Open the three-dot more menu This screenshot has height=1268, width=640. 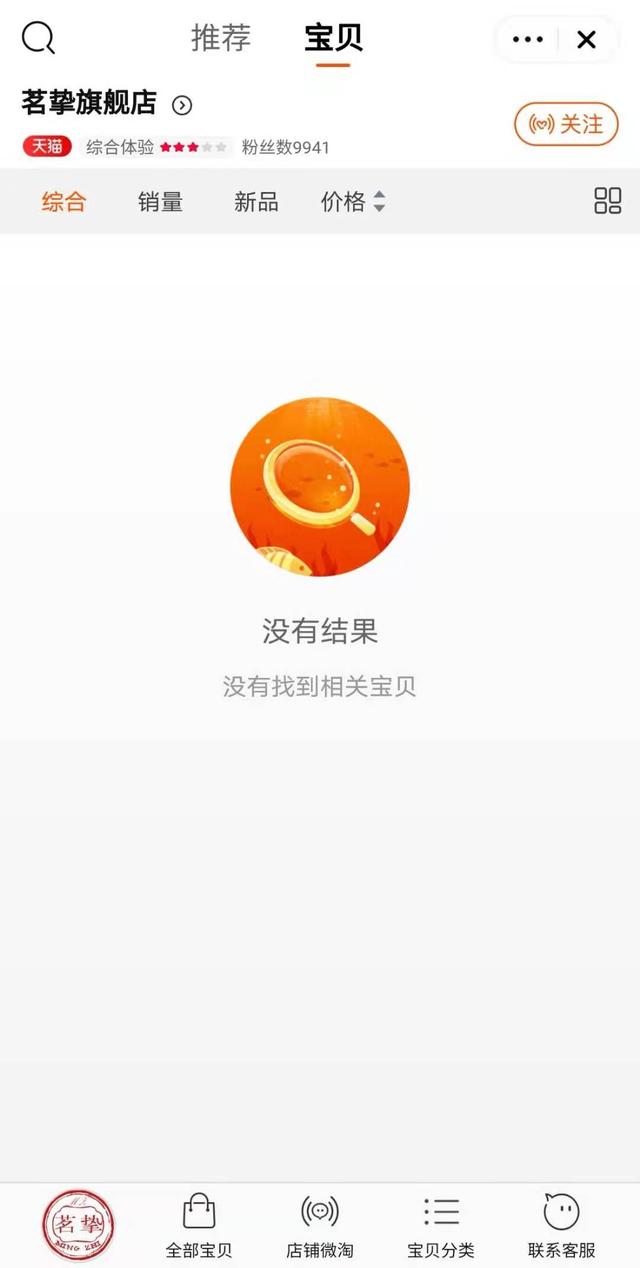click(527, 40)
